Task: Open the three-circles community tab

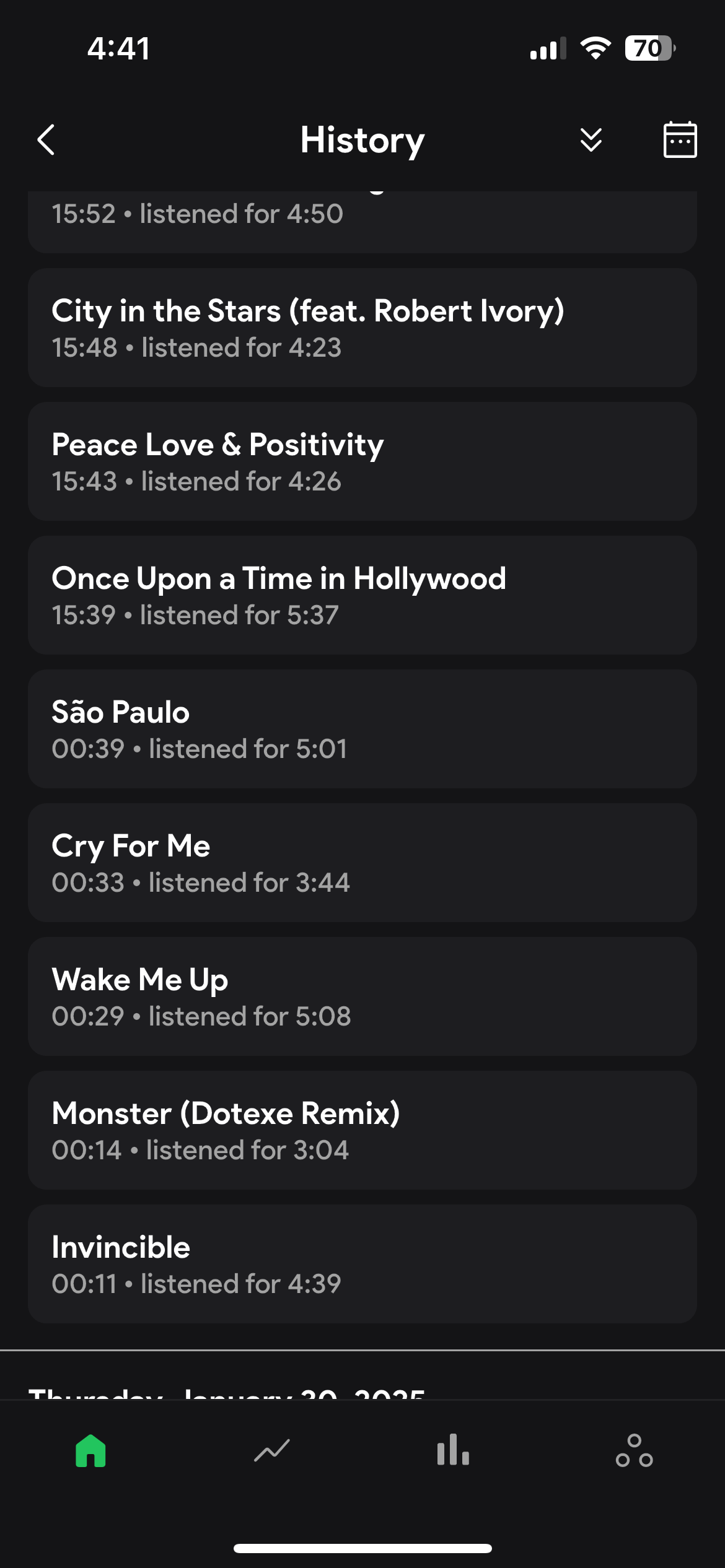Action: (x=634, y=1451)
